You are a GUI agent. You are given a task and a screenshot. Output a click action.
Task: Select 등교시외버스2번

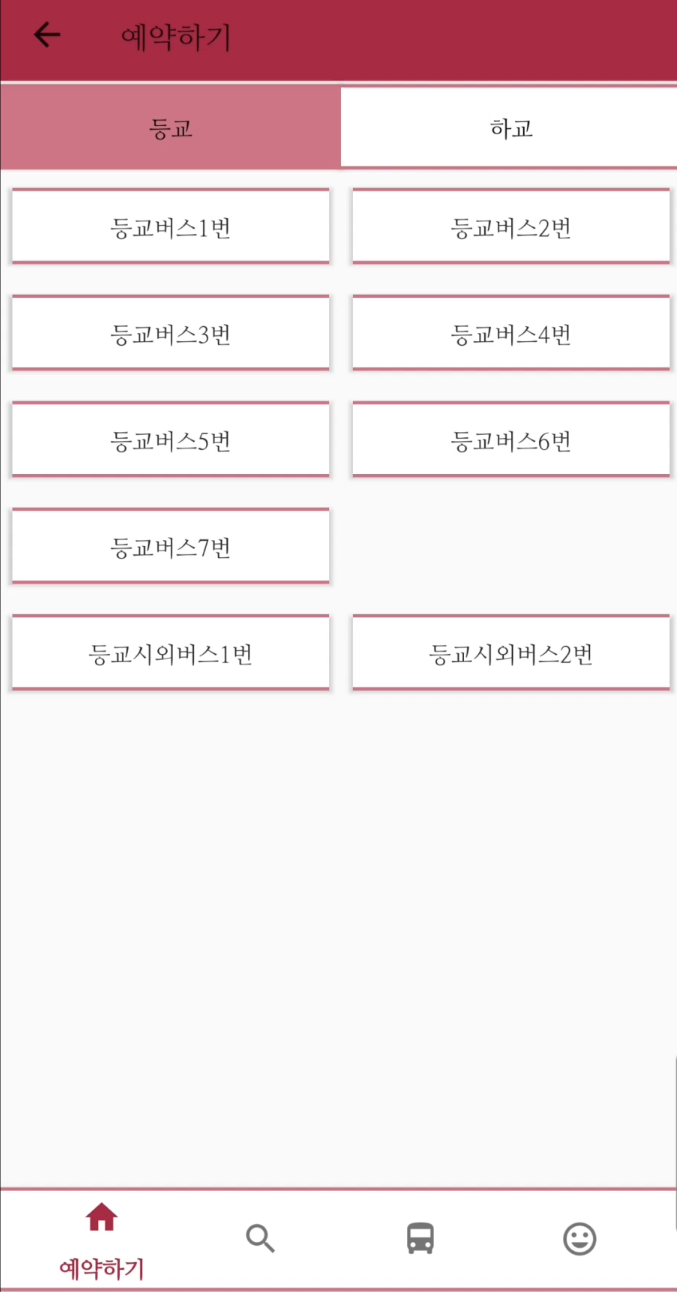pos(510,654)
